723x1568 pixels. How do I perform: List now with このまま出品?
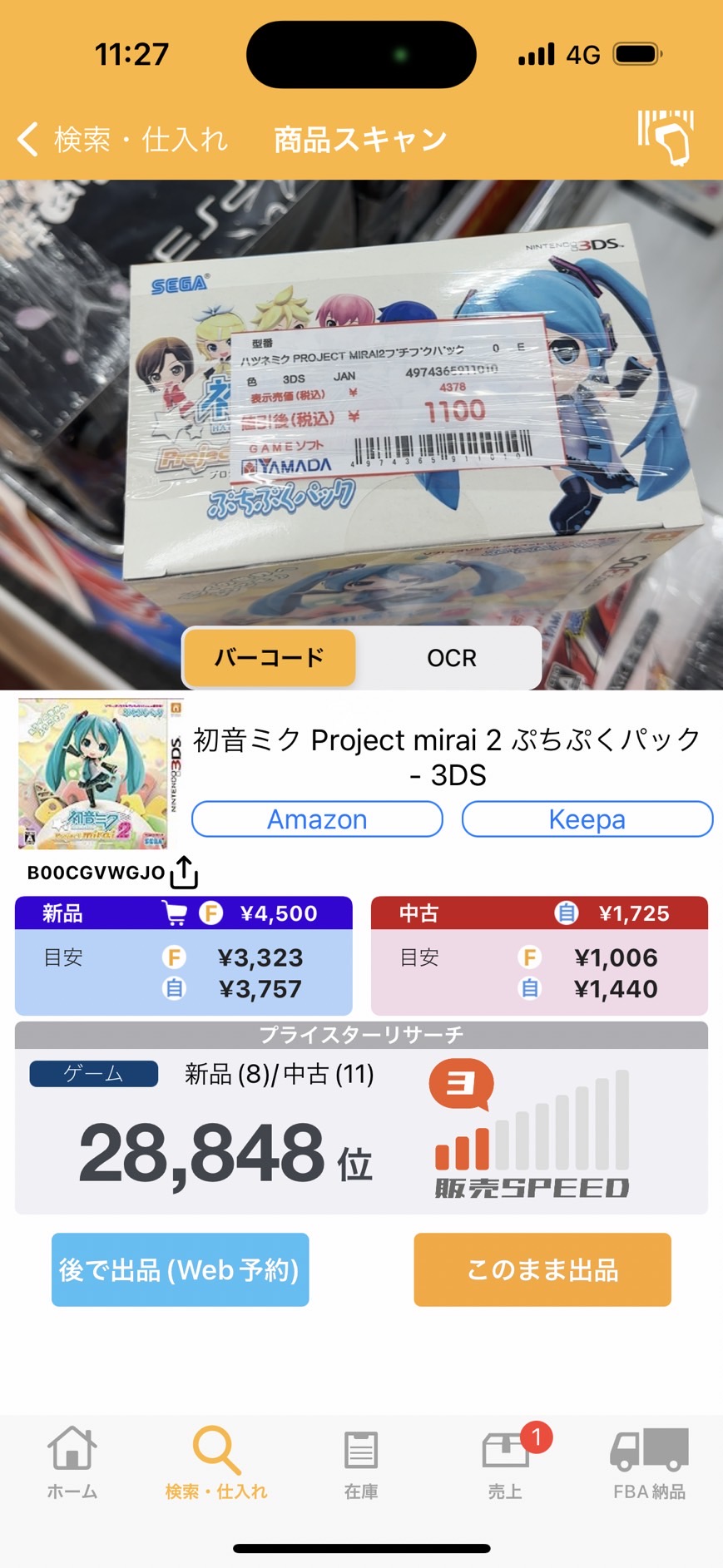tap(542, 1269)
